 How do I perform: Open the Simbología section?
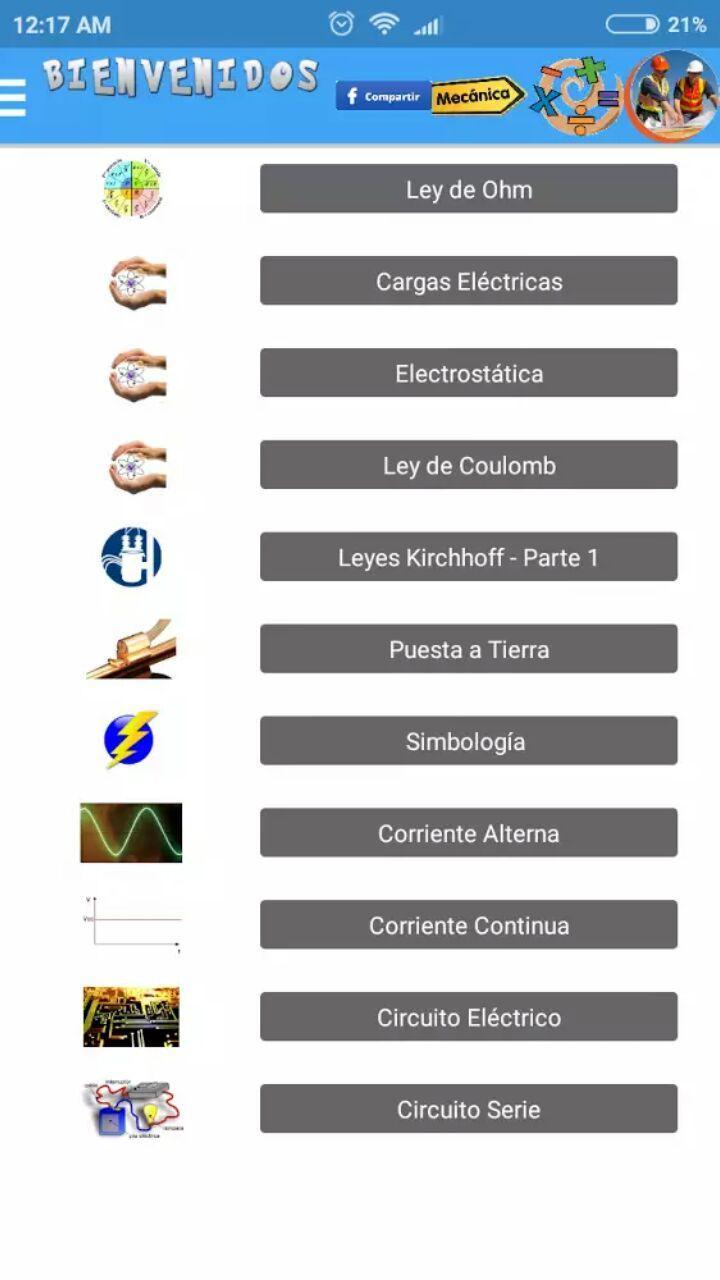click(x=468, y=741)
